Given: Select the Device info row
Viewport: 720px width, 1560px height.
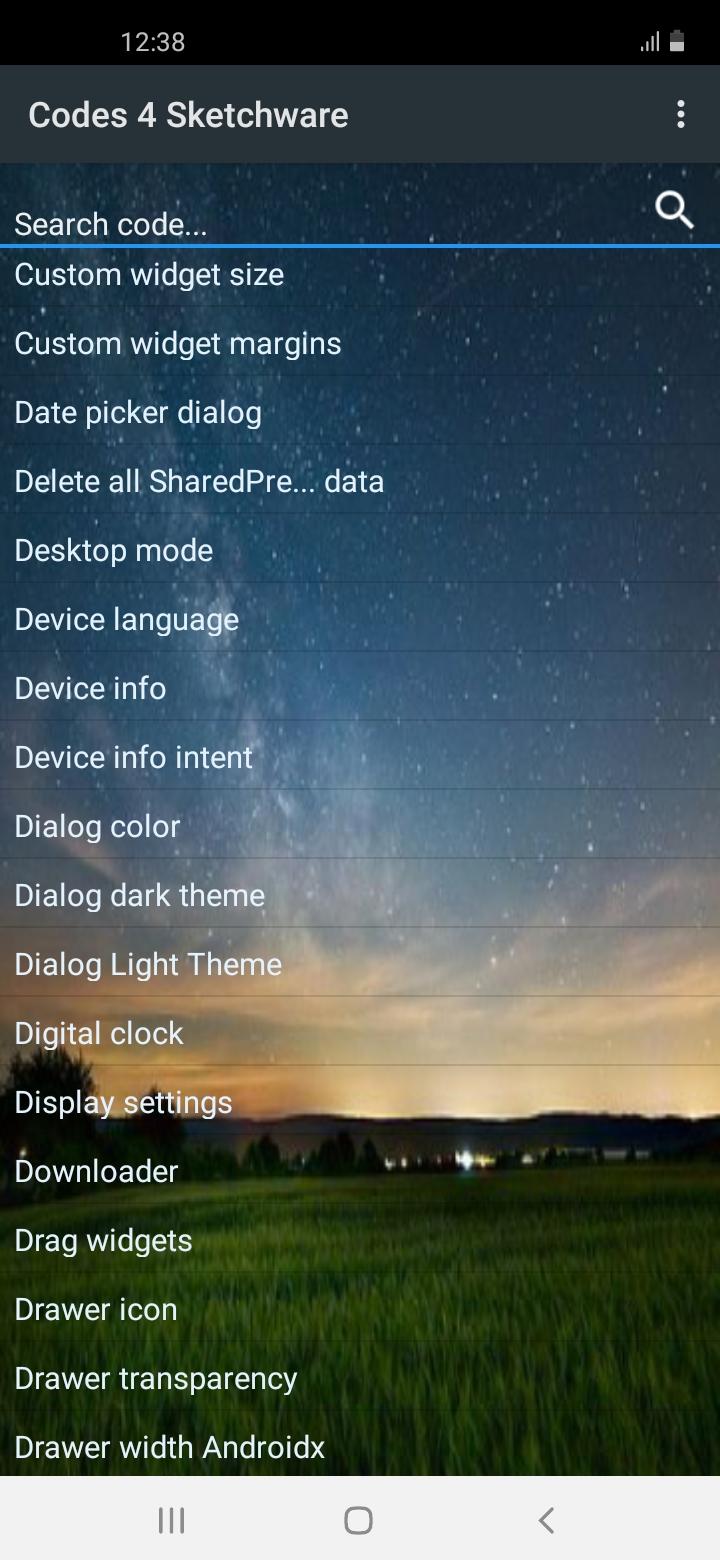Looking at the screenshot, I should (x=90, y=688).
